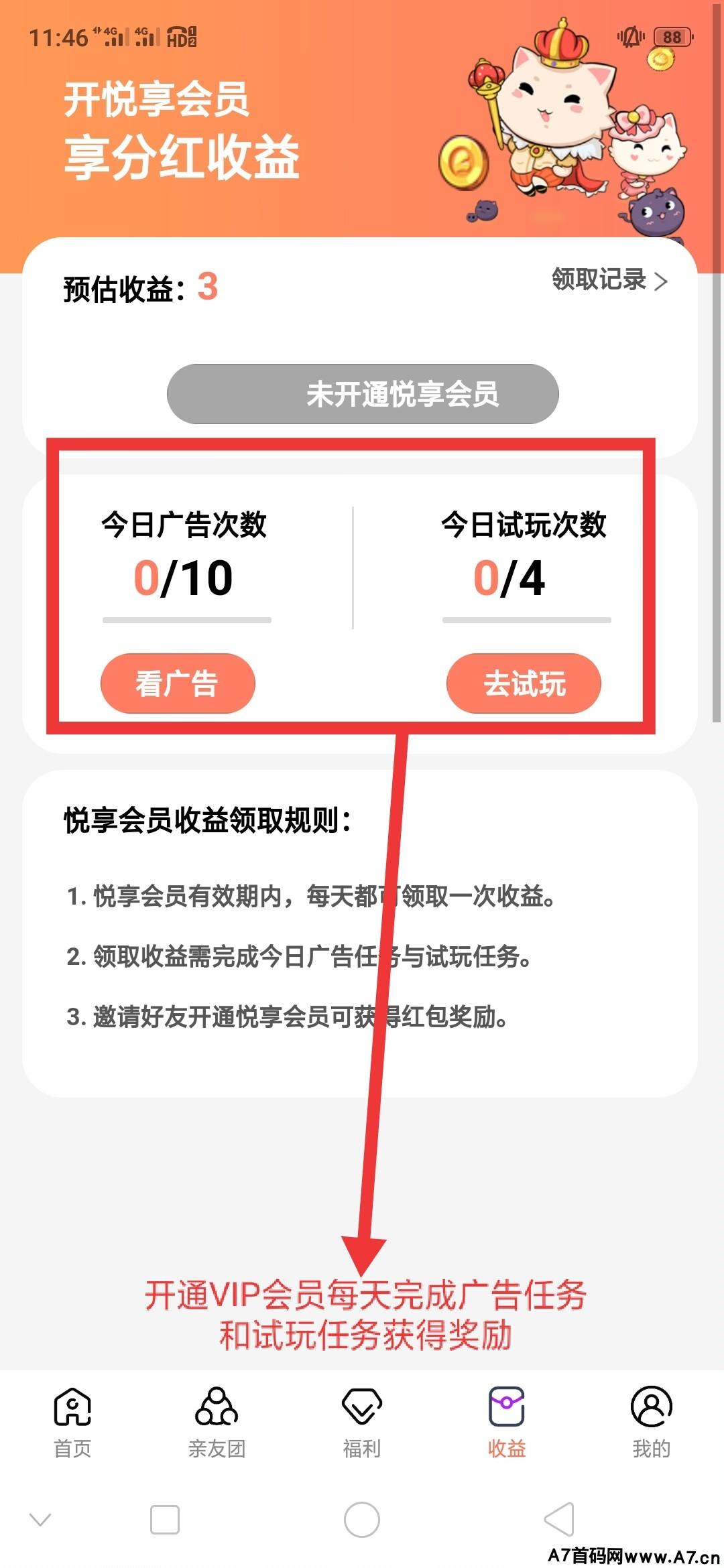
Task: Tap the system back button
Action: point(558,1520)
